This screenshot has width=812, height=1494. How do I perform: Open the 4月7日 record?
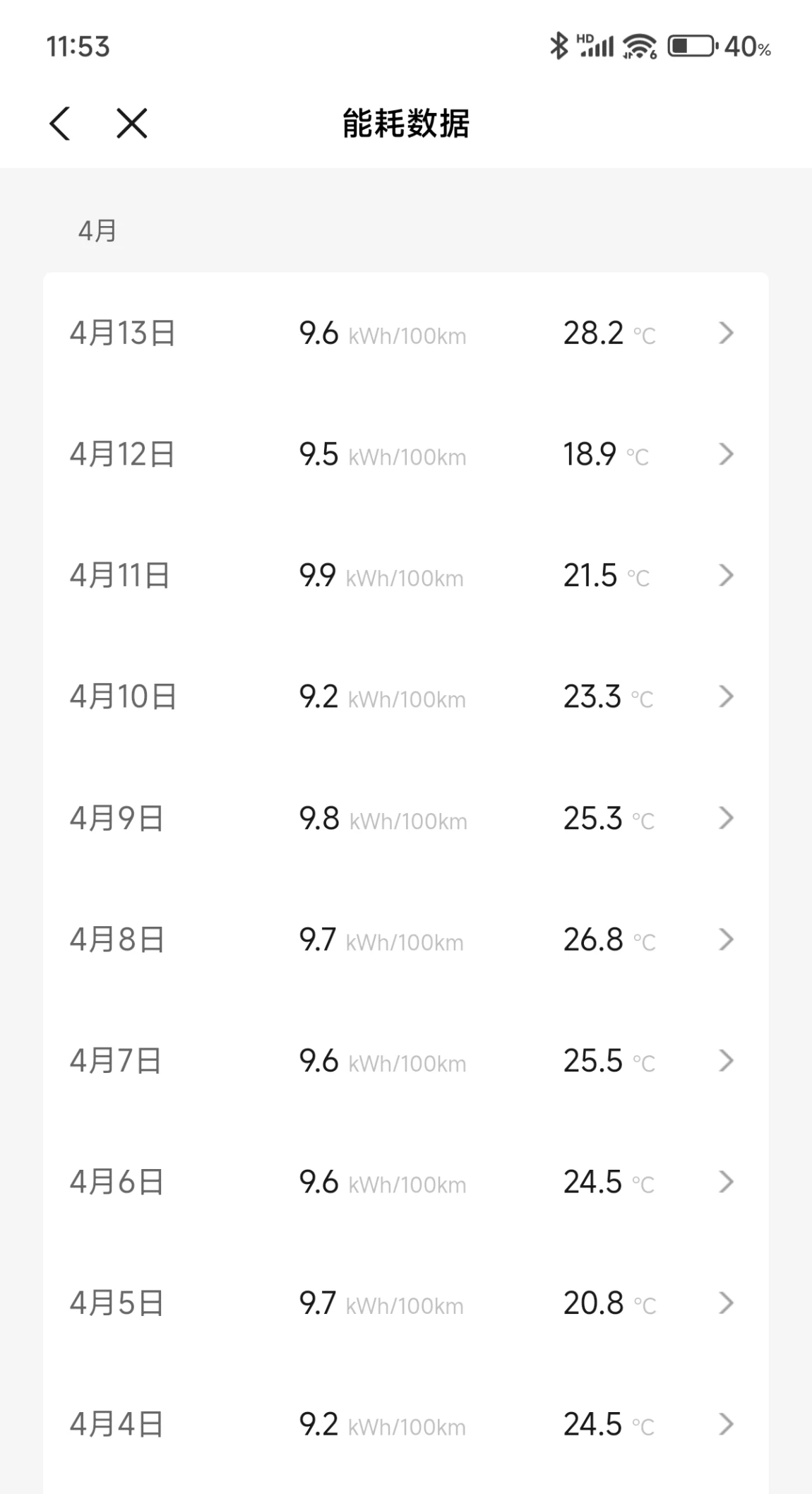coord(406,1060)
